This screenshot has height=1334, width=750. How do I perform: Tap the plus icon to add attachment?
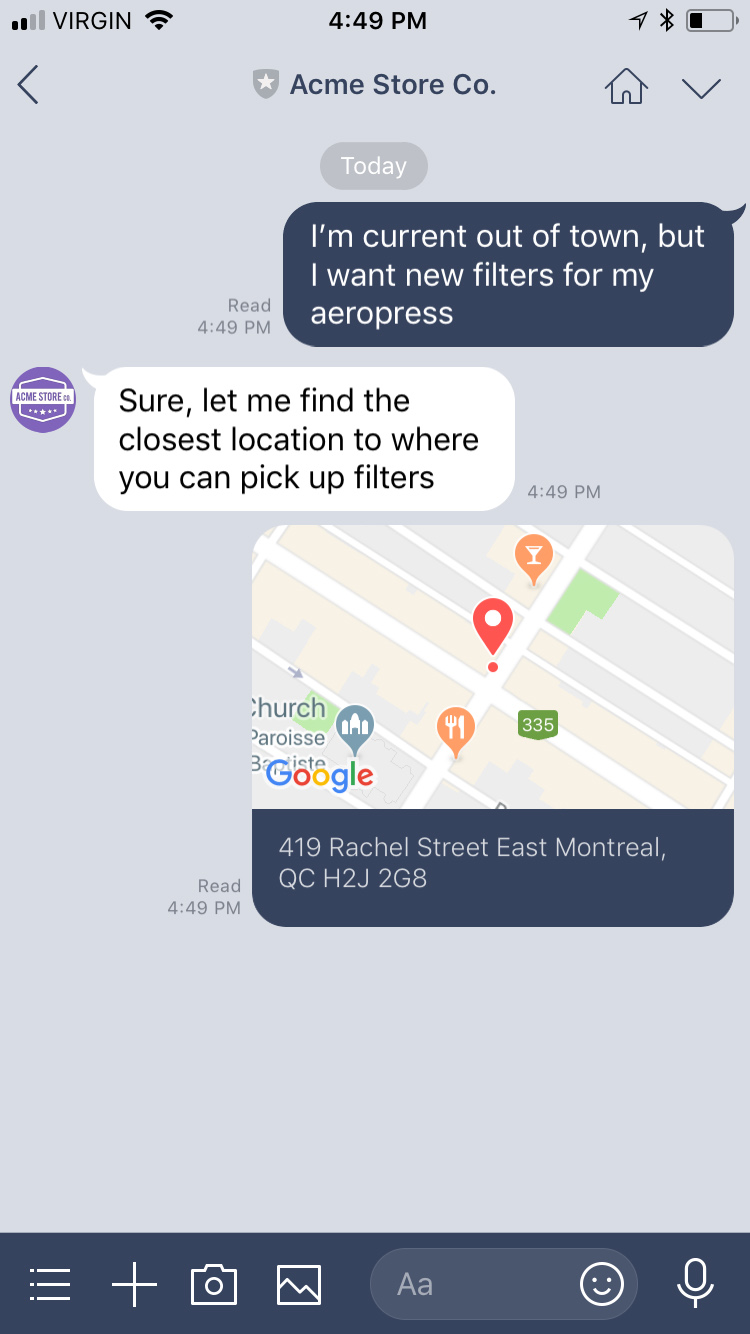tap(134, 1284)
